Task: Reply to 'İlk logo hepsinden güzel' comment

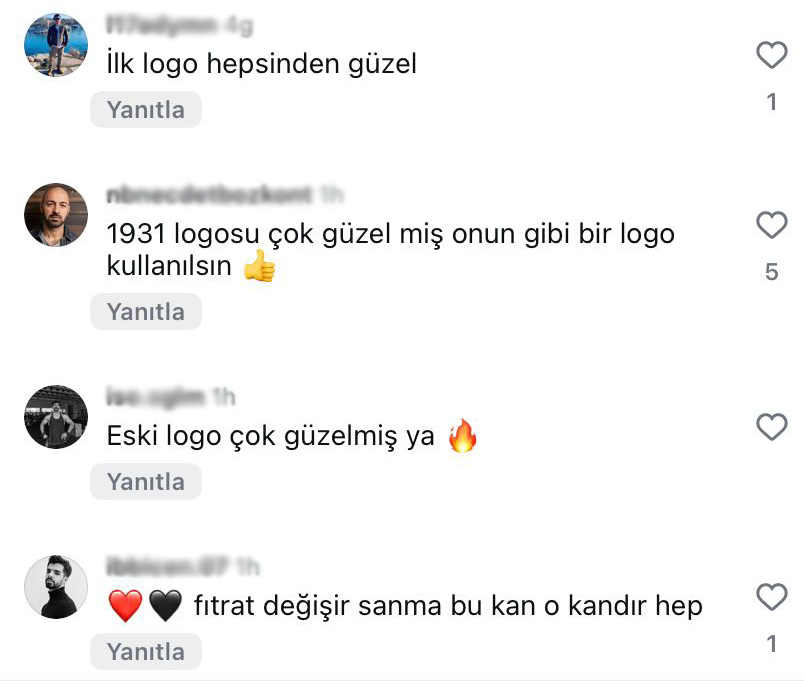Action: 146,110
